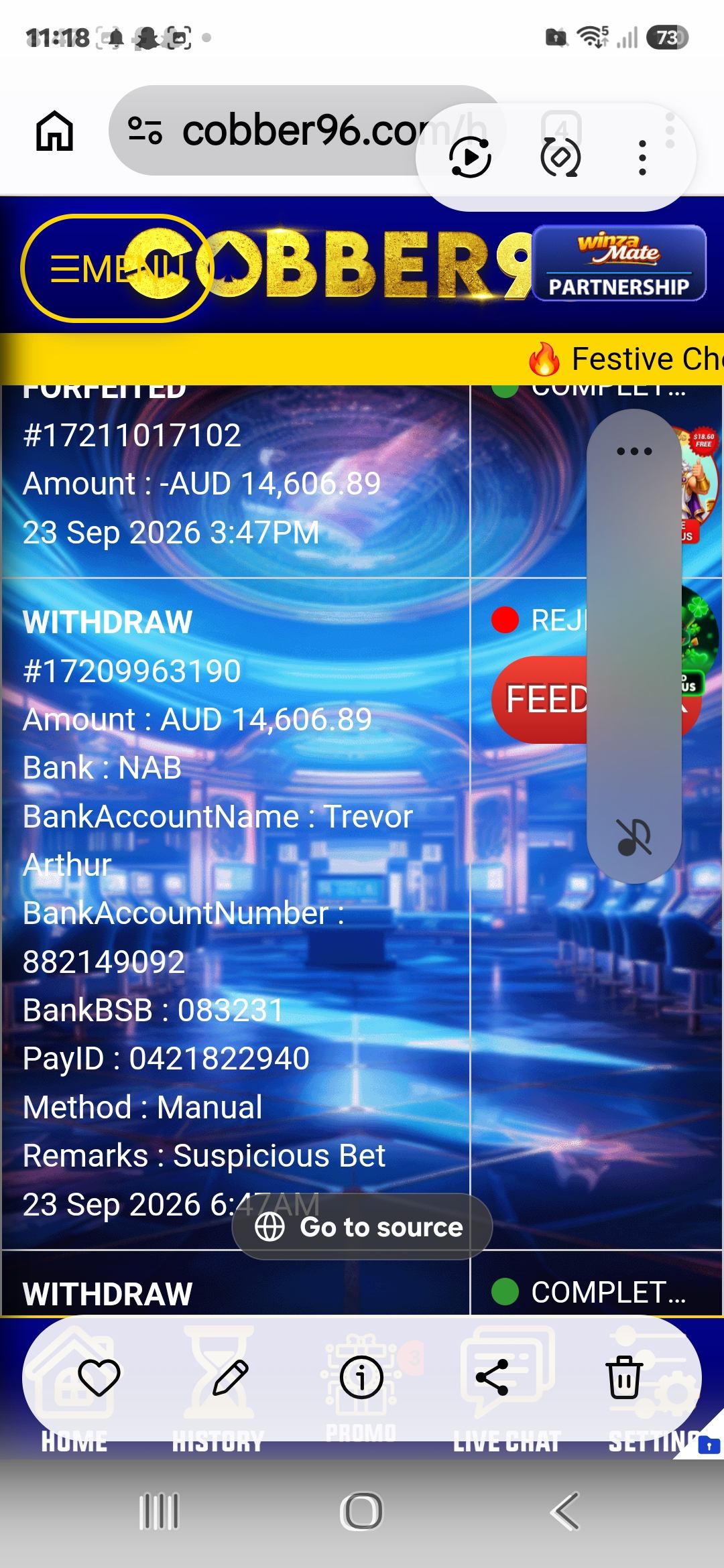724x1568 pixels.
Task: Tap the Go to source button
Action: (362, 1226)
